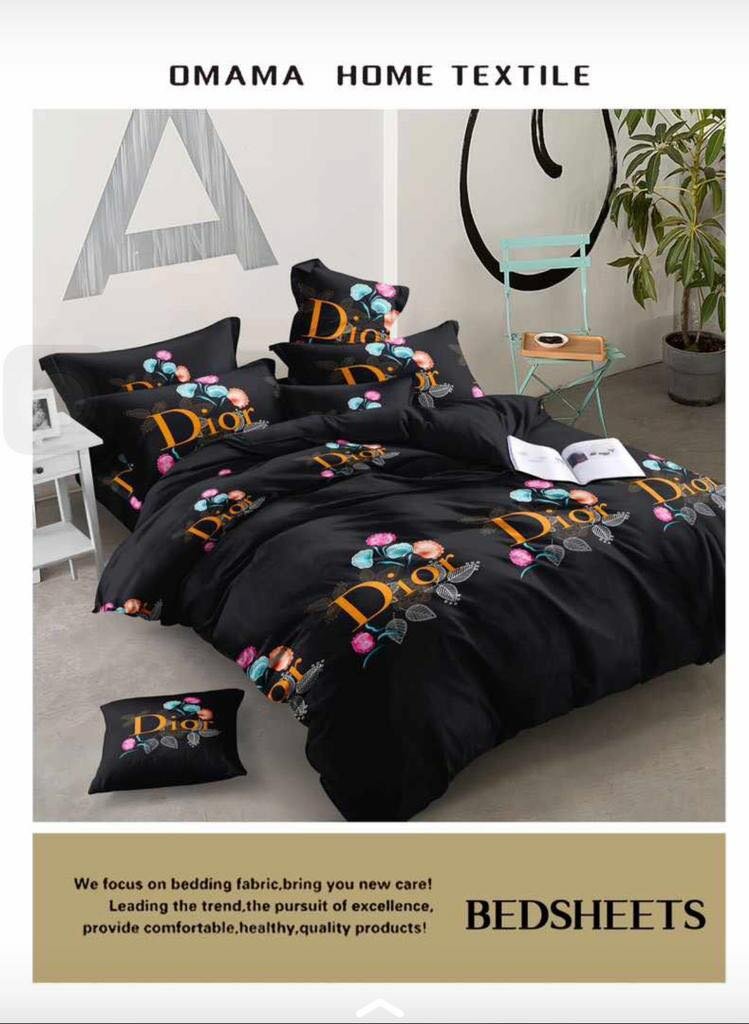This screenshot has width=749, height=1024.
Task: Tap the upward chevron at the bottom
Action: pyautogui.click(x=379, y=1009)
